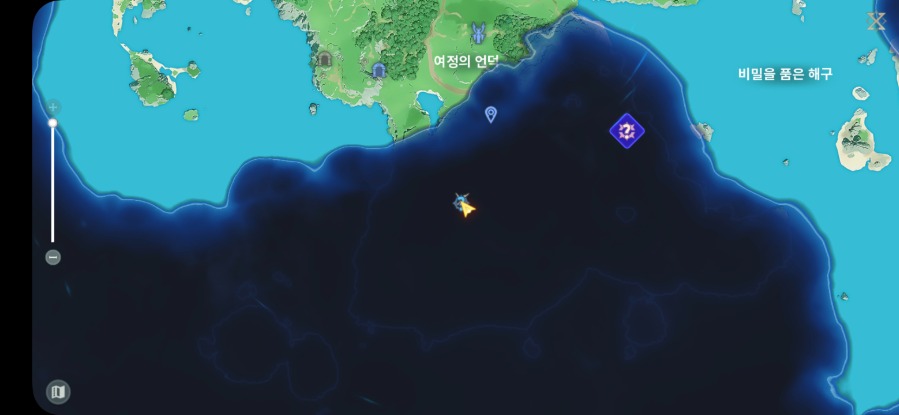The height and width of the screenshot is (415, 899).
Task: Zoom in with the plus button
Action: point(53,107)
